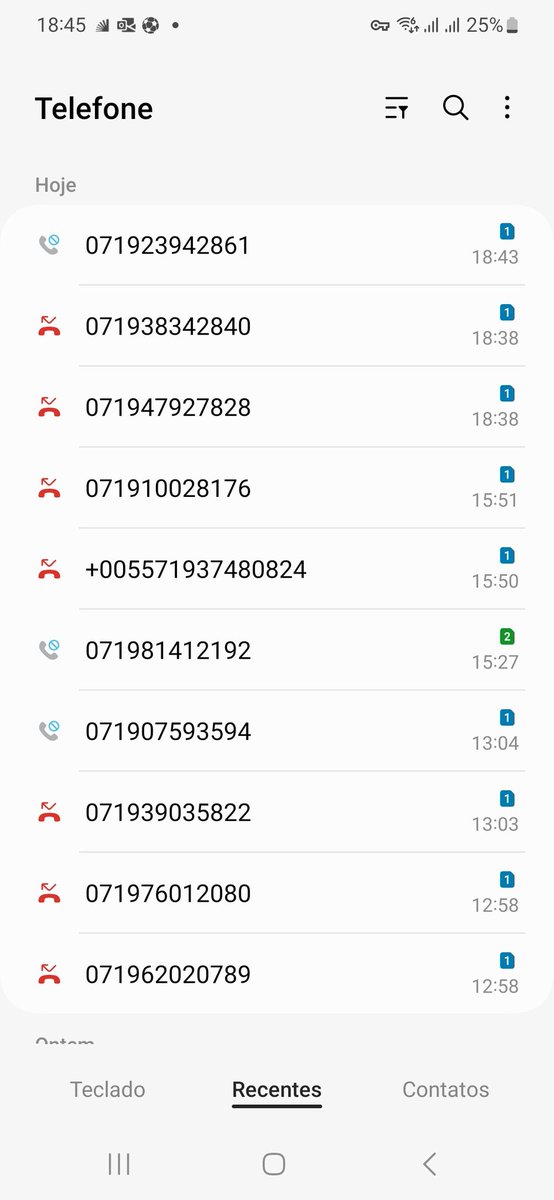Screen dimensions: 554x1200
Task: Open the three-dot overflow menu
Action: 507,108
